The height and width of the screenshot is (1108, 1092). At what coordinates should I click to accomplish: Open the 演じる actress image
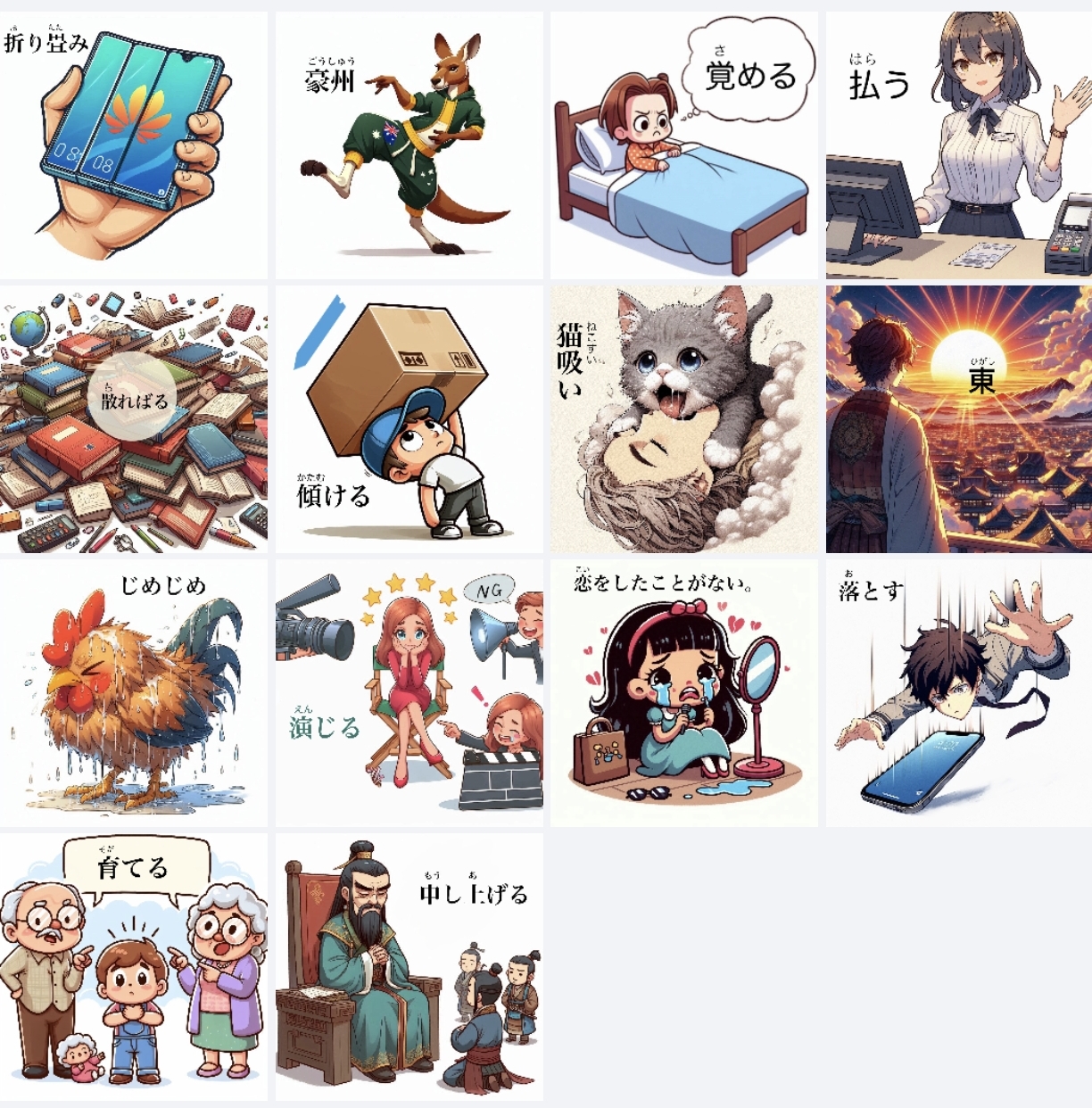(409, 693)
